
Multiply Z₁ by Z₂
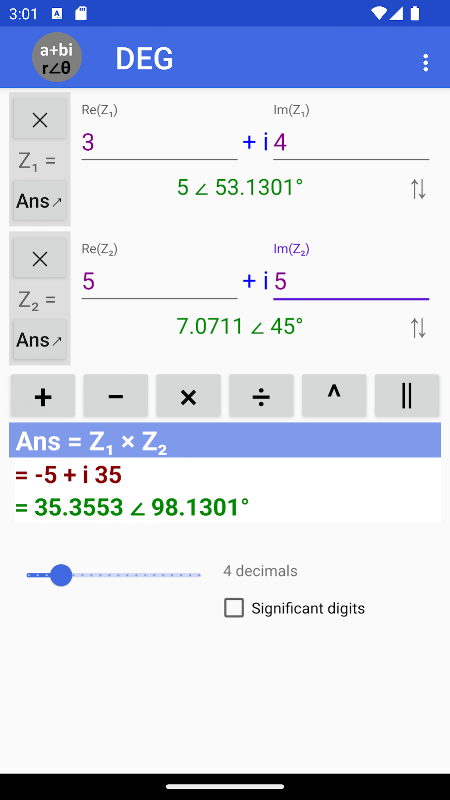189,396
